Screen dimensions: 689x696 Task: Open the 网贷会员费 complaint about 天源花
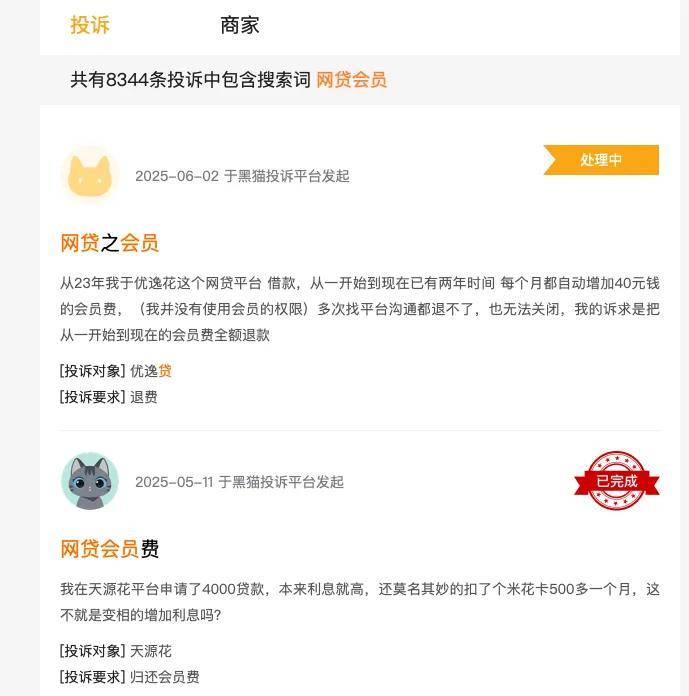pos(110,549)
